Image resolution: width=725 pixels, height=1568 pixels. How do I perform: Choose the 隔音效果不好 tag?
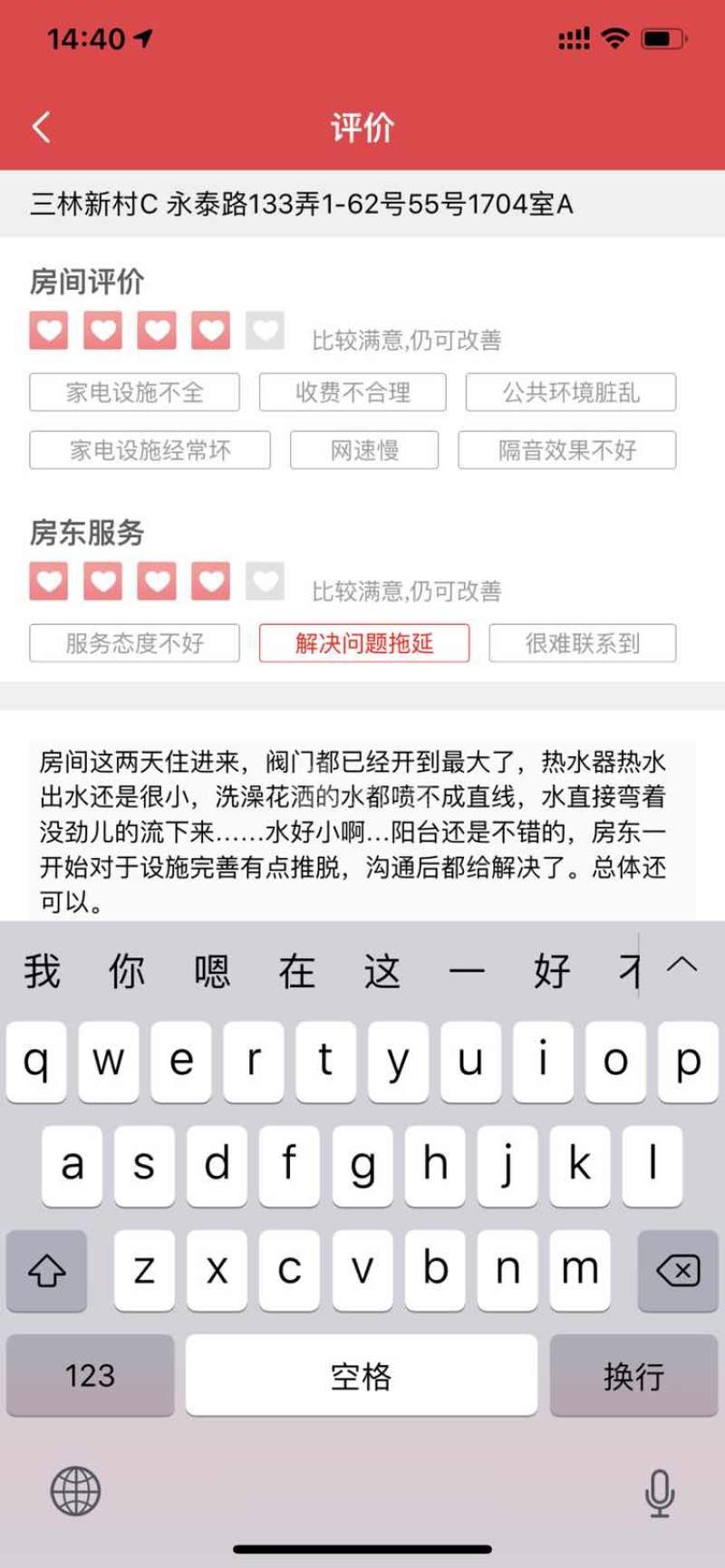567,450
